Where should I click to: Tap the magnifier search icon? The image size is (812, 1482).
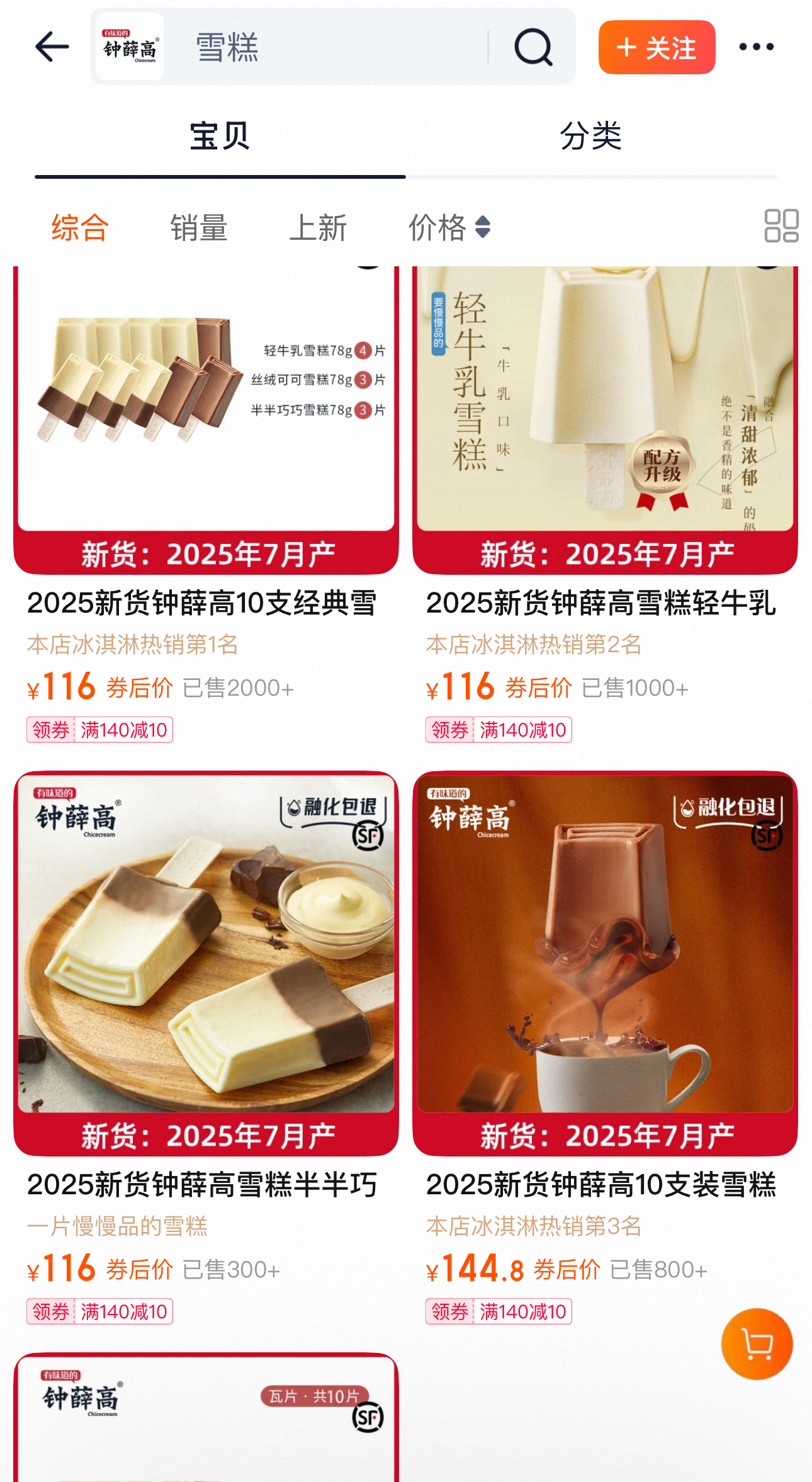point(533,47)
